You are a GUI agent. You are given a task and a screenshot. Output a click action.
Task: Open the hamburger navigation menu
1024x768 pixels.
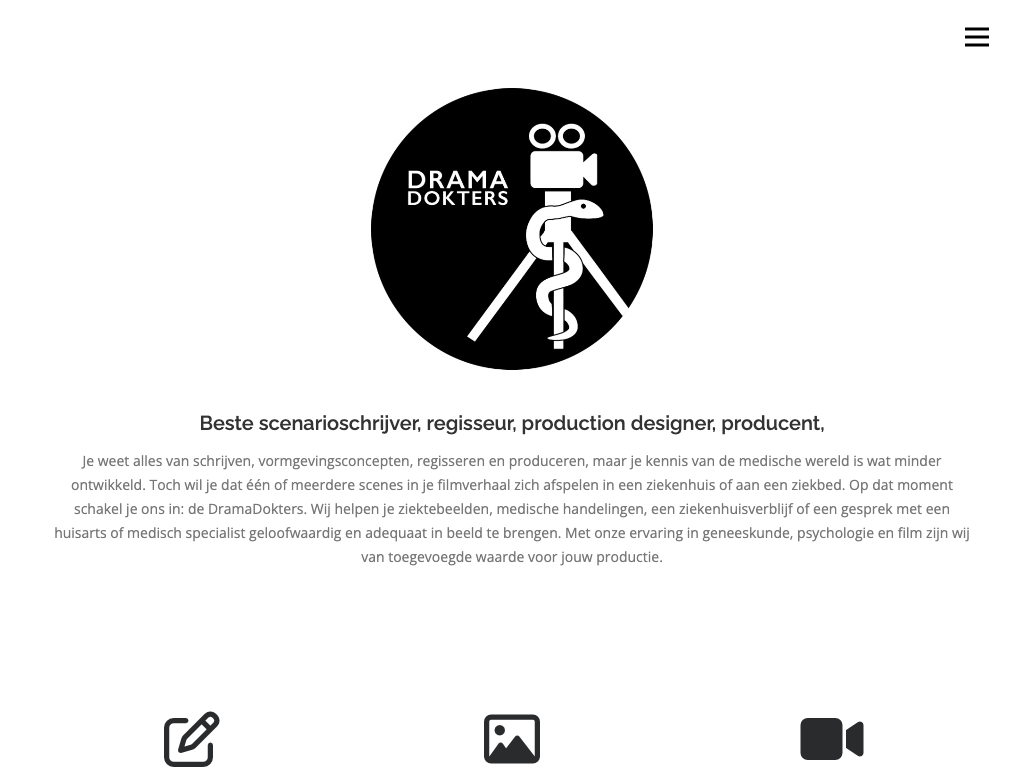coord(976,37)
